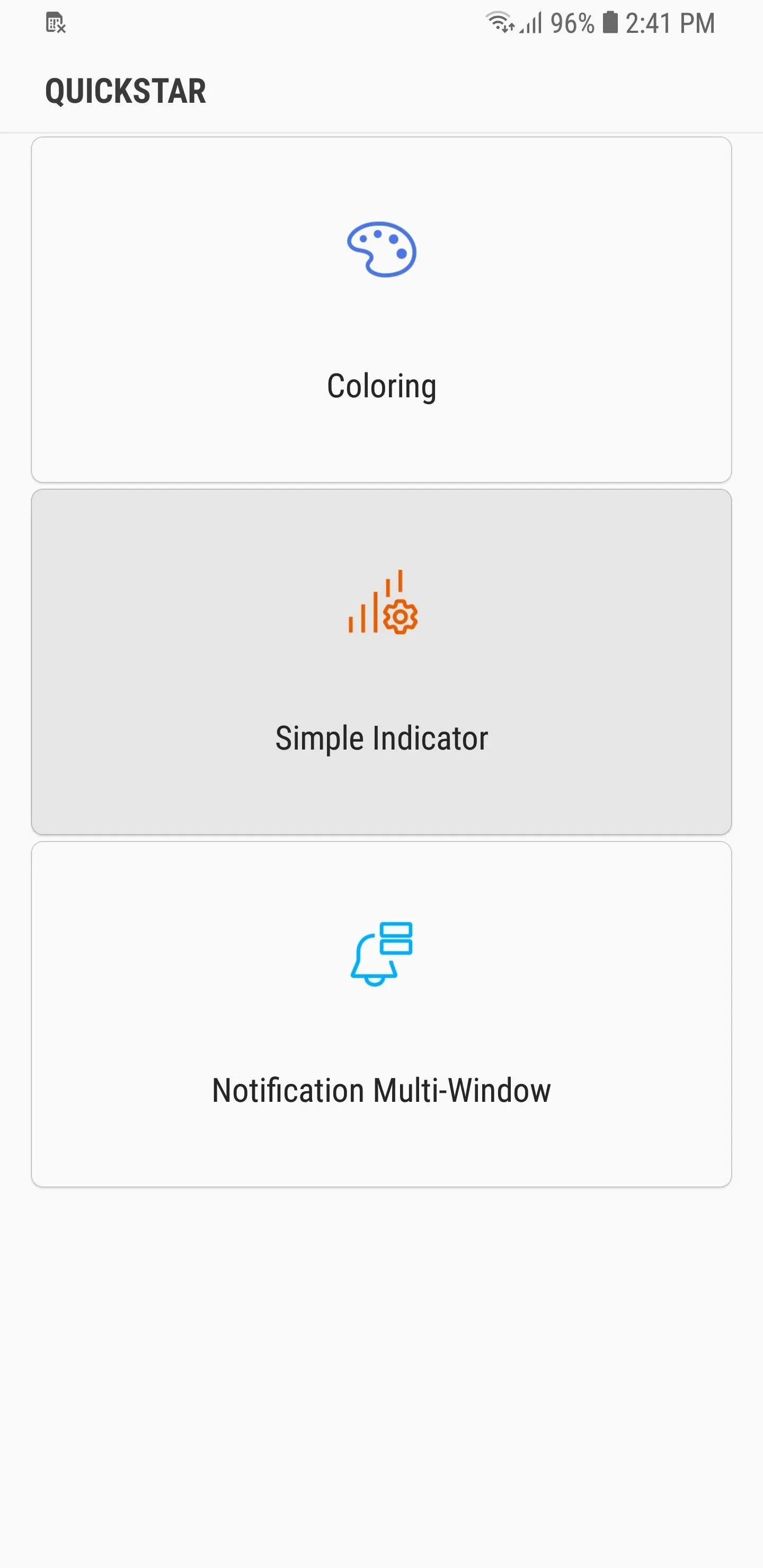Image resolution: width=763 pixels, height=1568 pixels.
Task: Select the Simple Indicator card
Action: (x=381, y=662)
